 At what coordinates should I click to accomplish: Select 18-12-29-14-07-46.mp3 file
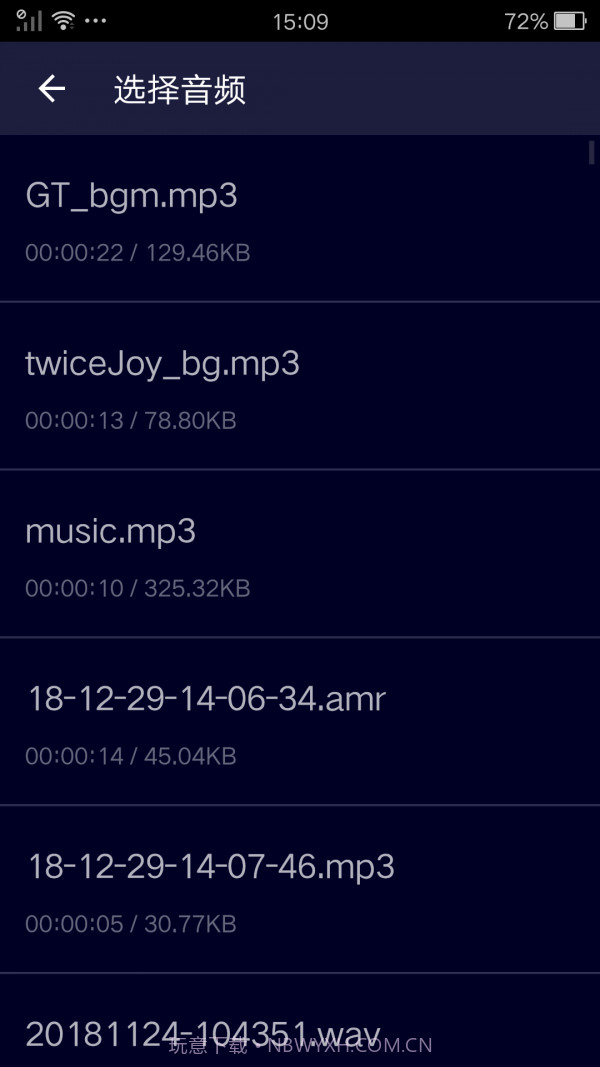(300, 890)
